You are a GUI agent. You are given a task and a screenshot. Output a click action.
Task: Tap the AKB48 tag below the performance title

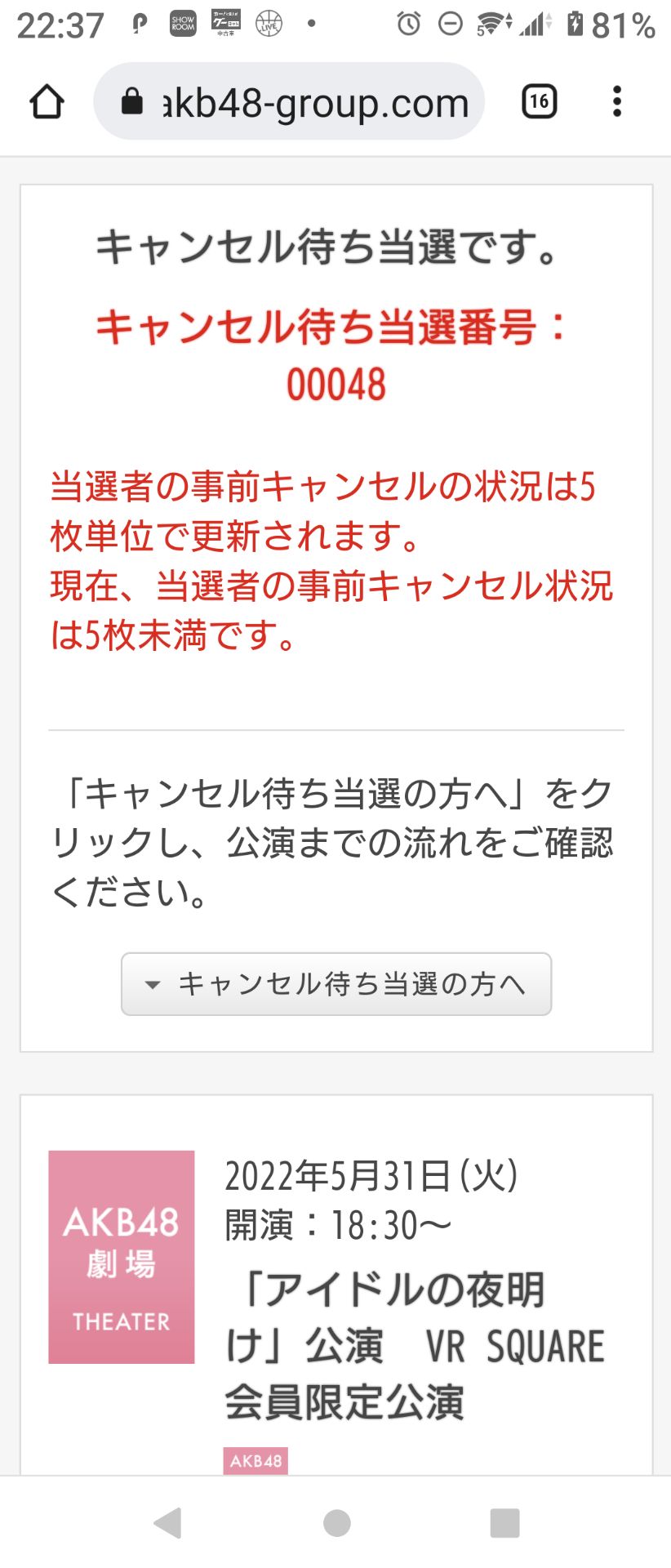click(254, 1461)
